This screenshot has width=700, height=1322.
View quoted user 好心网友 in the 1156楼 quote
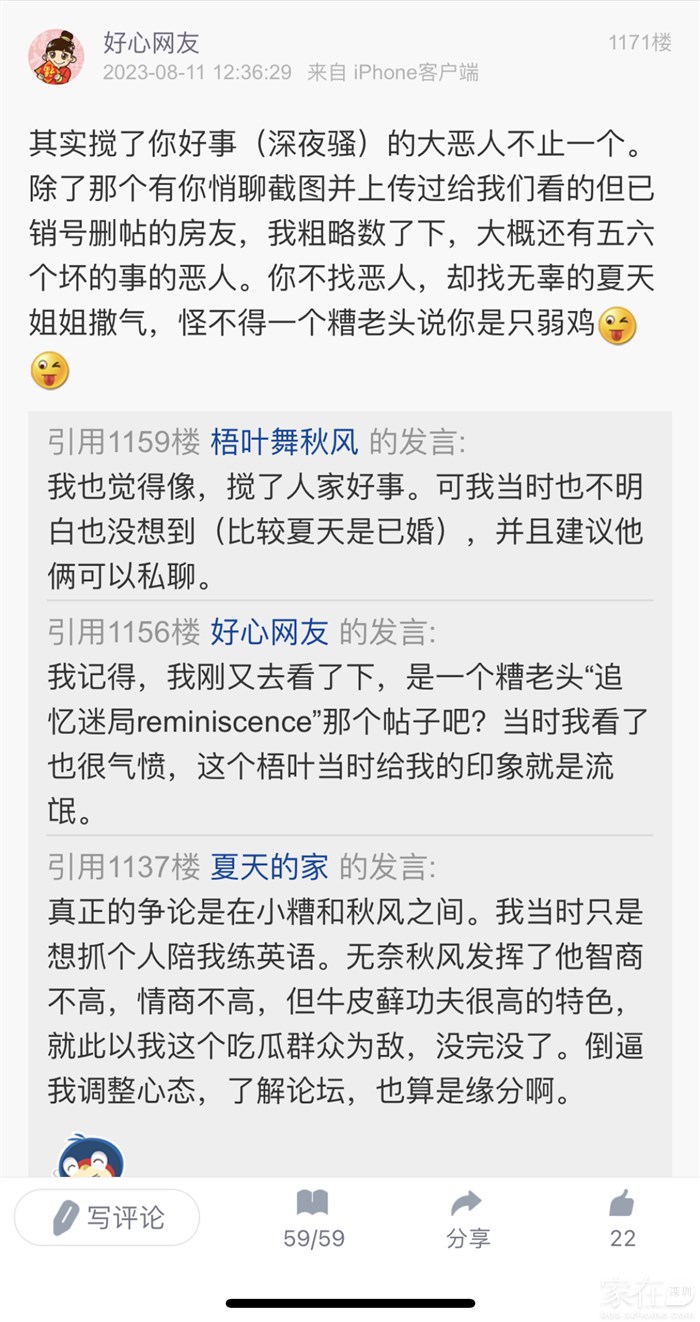pyautogui.click(x=269, y=631)
